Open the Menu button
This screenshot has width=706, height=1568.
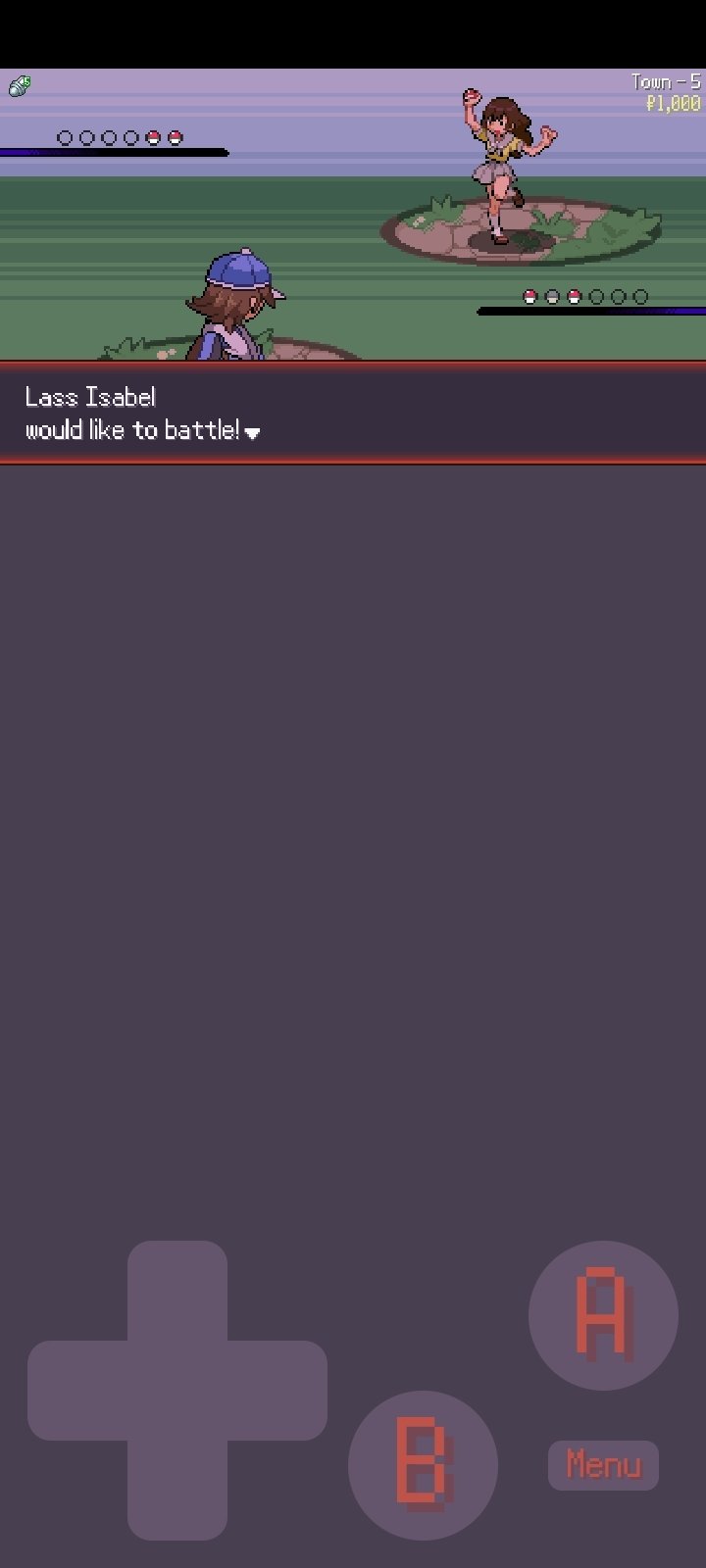click(603, 1465)
